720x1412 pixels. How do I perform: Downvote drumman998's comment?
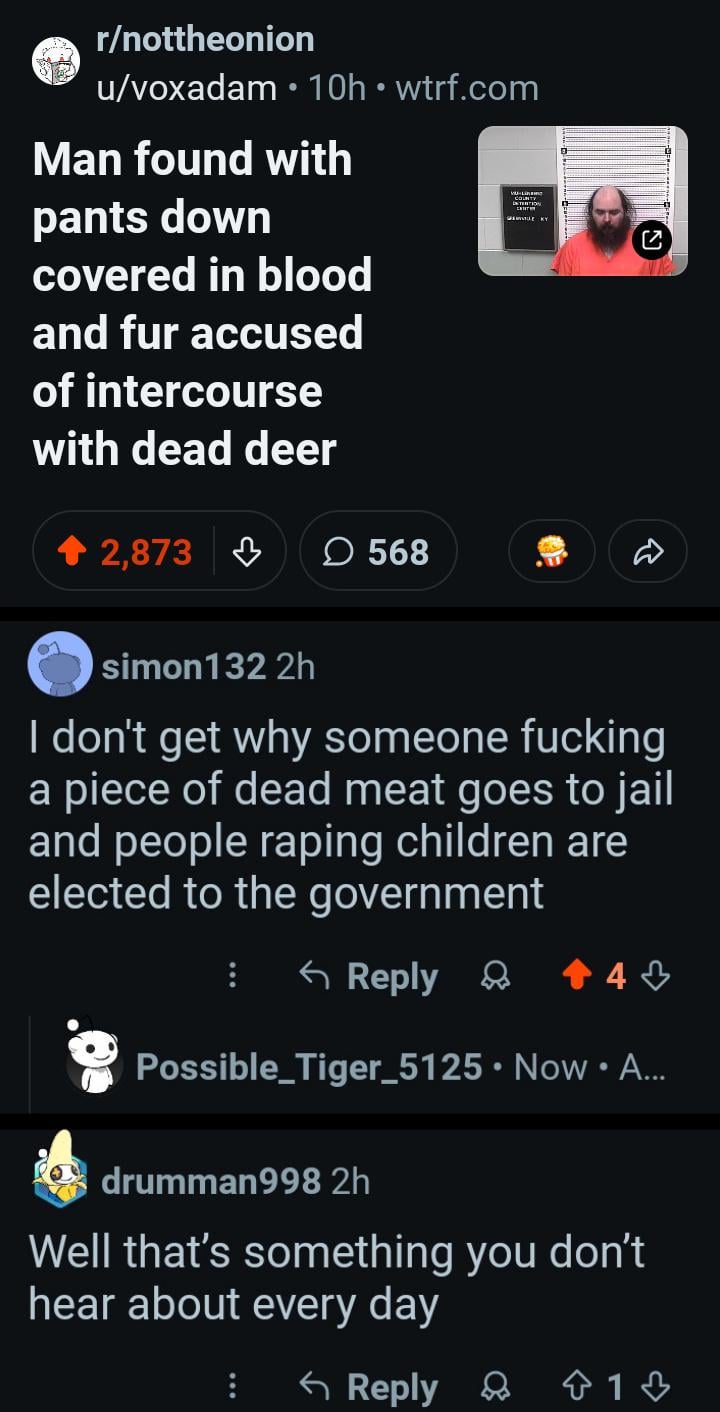point(656,1387)
